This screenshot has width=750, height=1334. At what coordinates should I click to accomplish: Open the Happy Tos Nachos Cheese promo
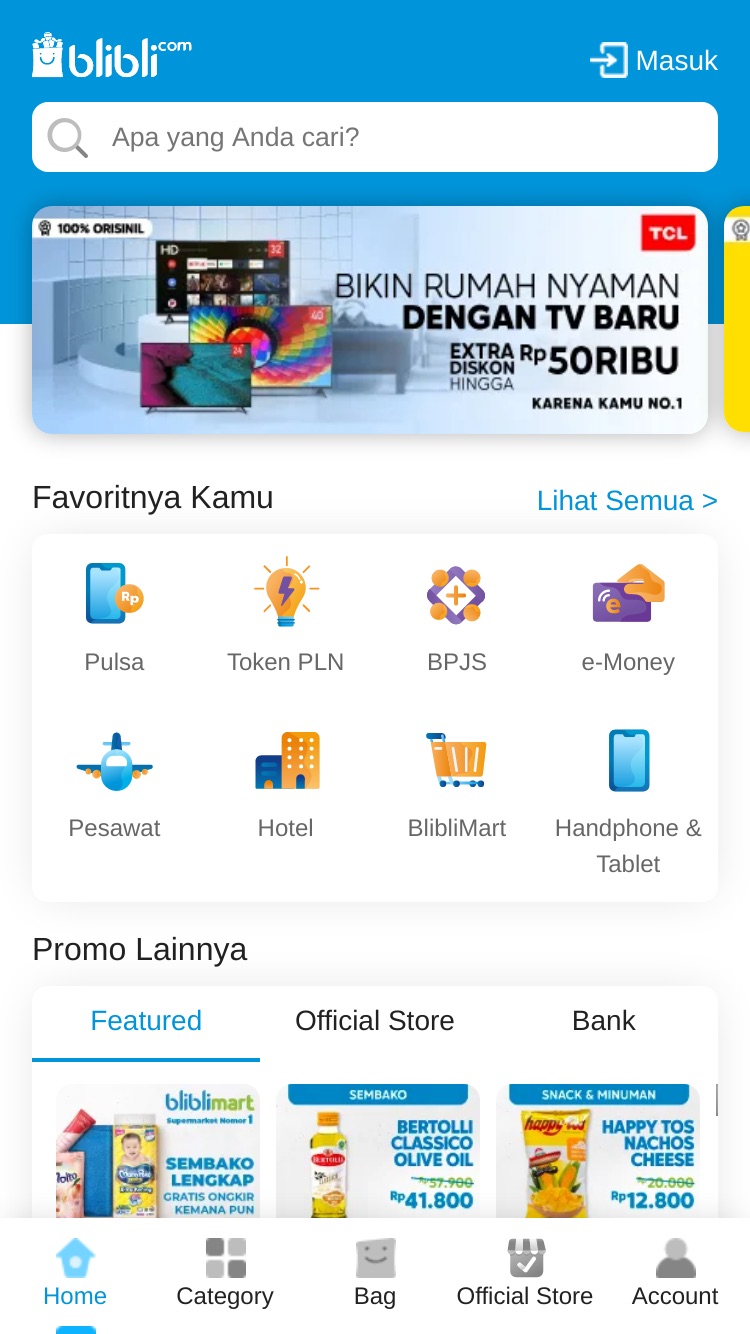coord(598,1151)
